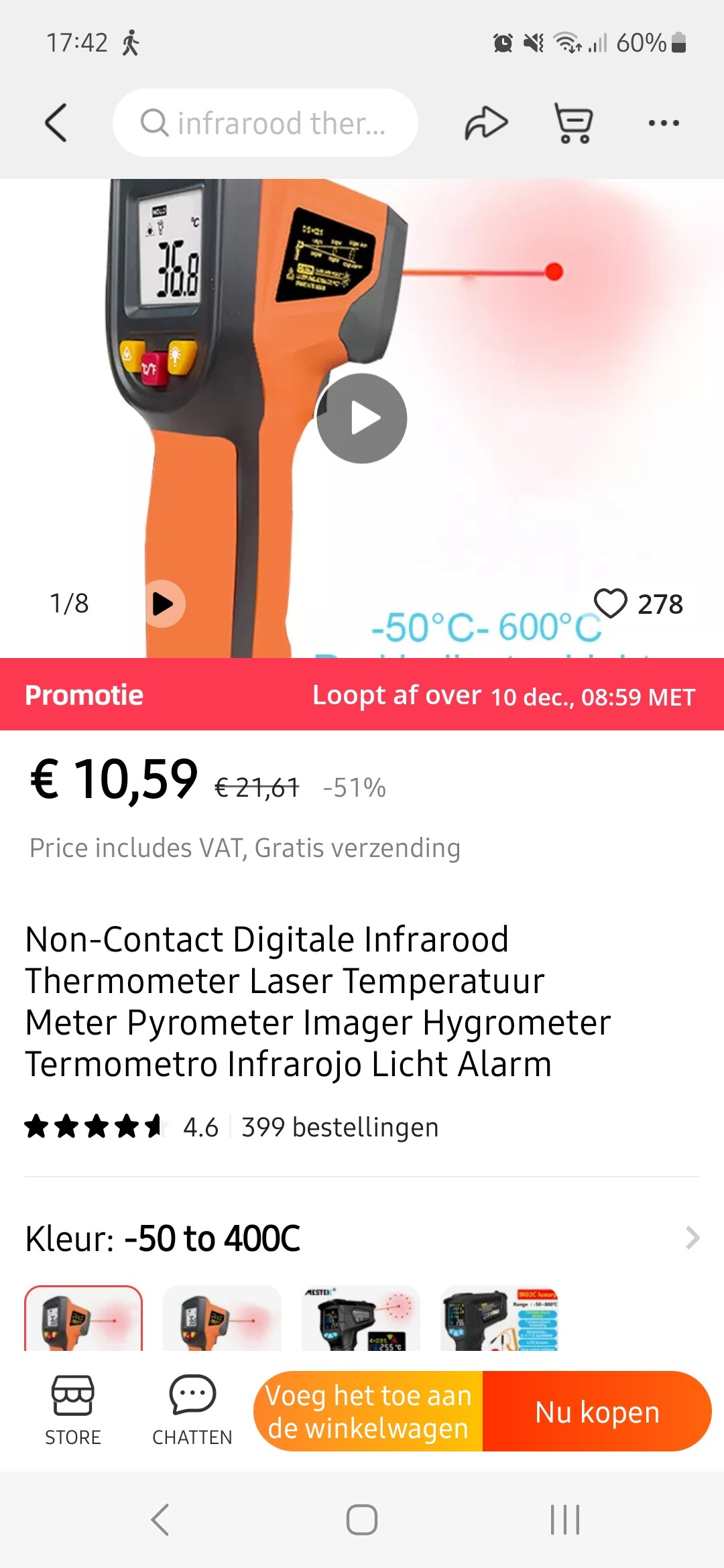Add product to wishlist with heart icon

coord(610,603)
